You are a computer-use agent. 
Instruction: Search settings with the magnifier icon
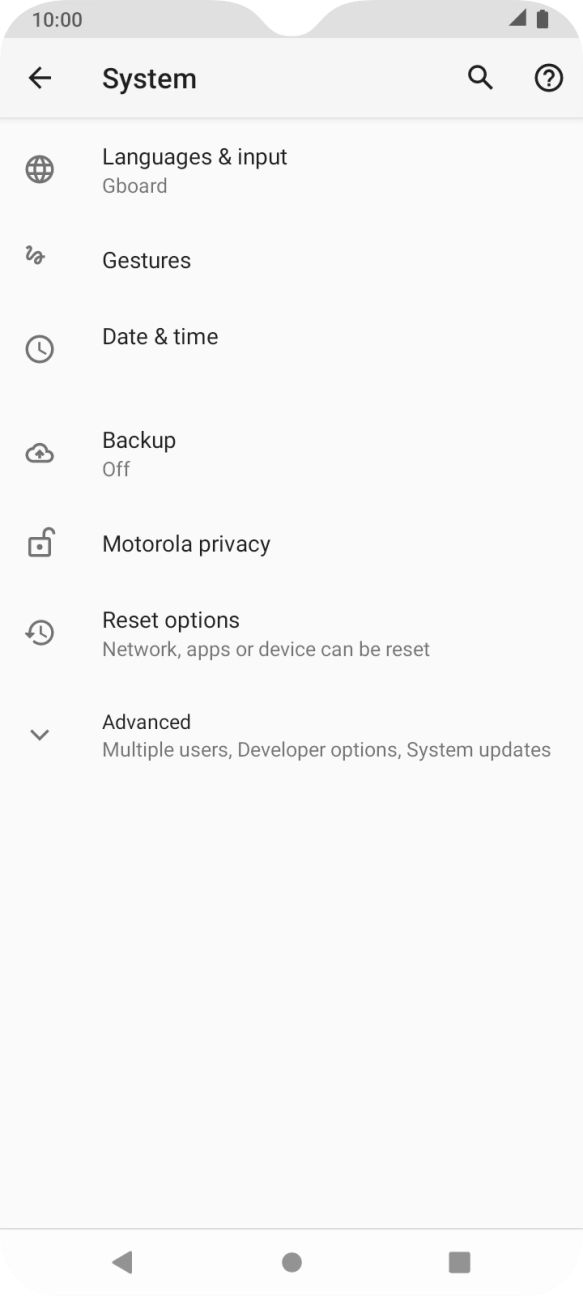pyautogui.click(x=481, y=78)
